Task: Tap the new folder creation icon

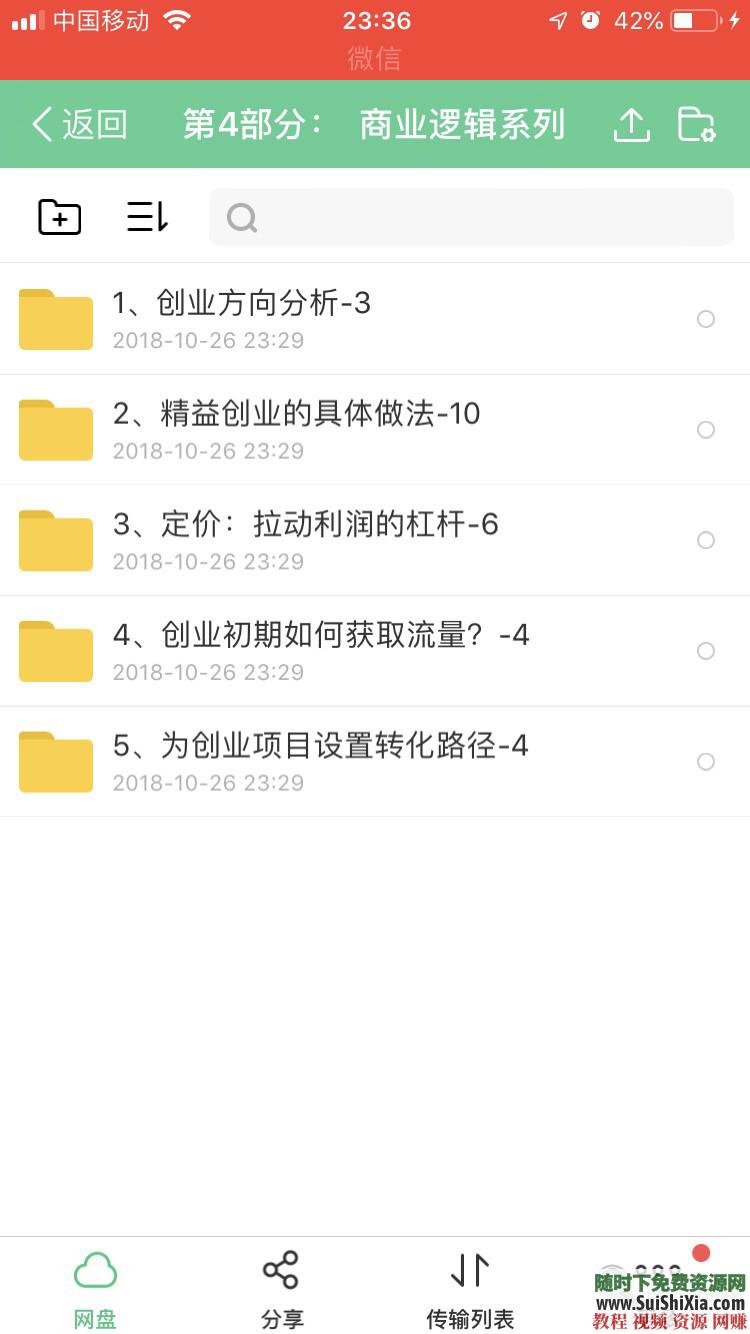Action: coord(59,216)
